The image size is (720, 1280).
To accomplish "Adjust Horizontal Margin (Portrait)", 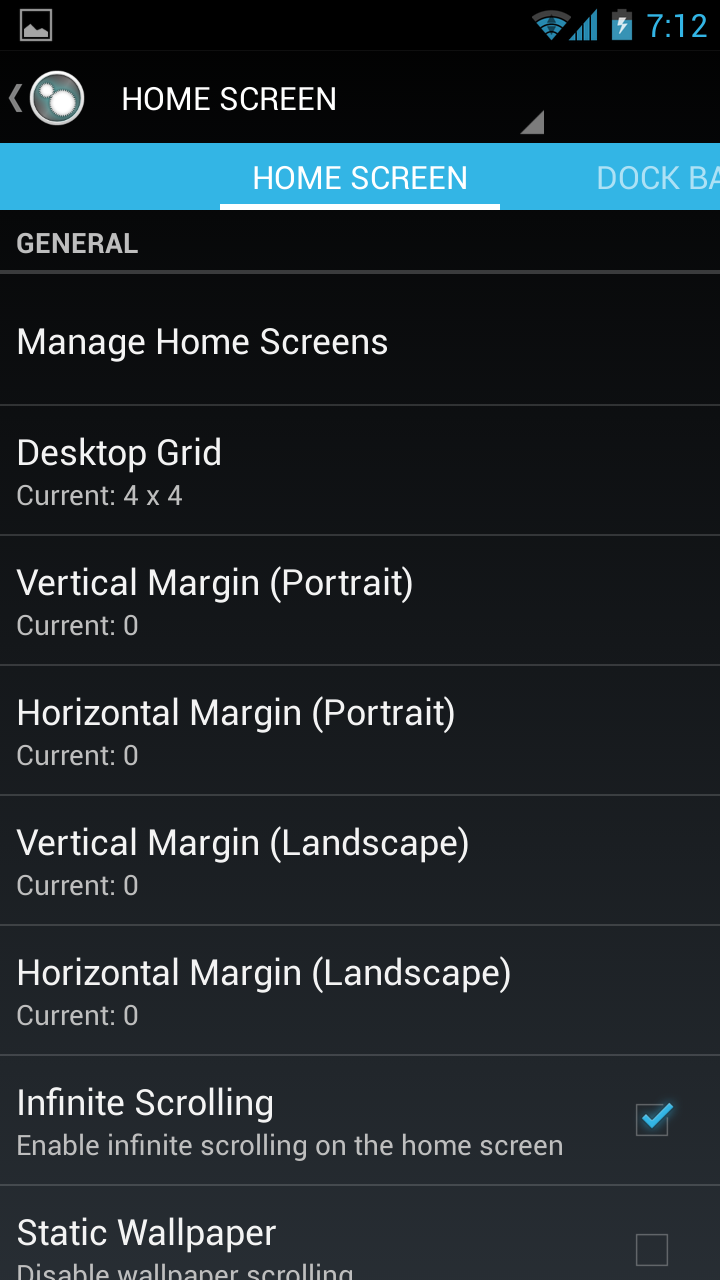I will 360,730.
